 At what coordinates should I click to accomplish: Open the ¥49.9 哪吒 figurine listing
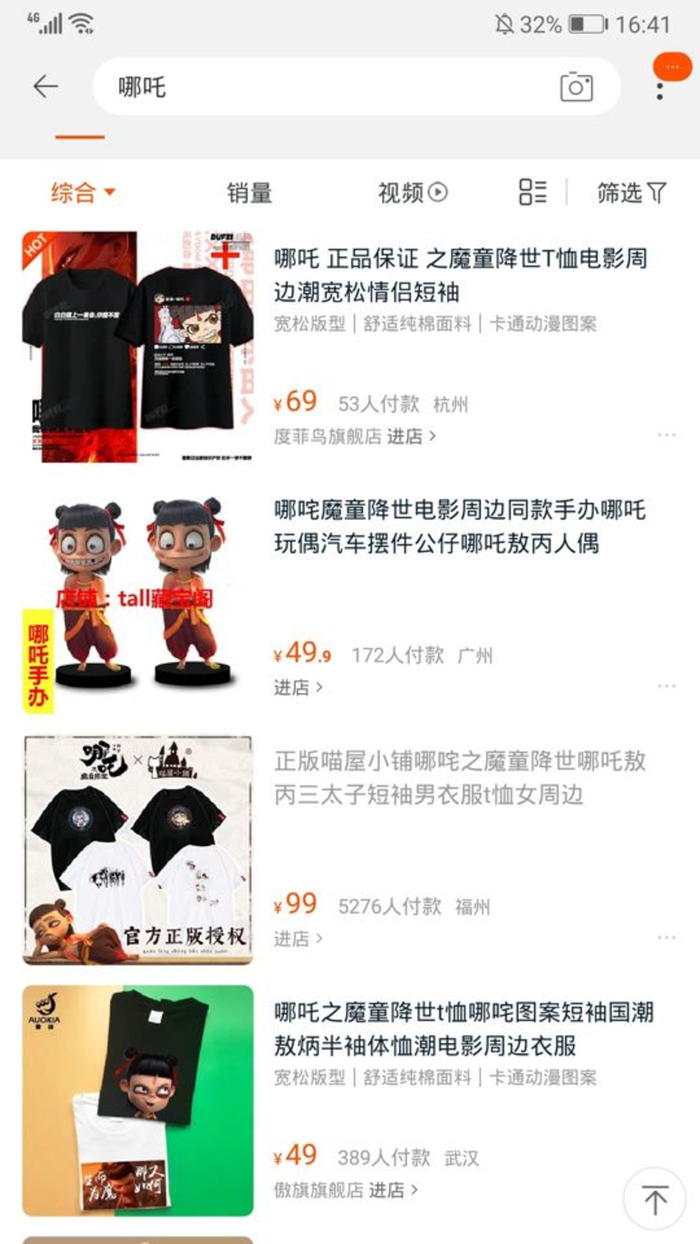click(460, 527)
